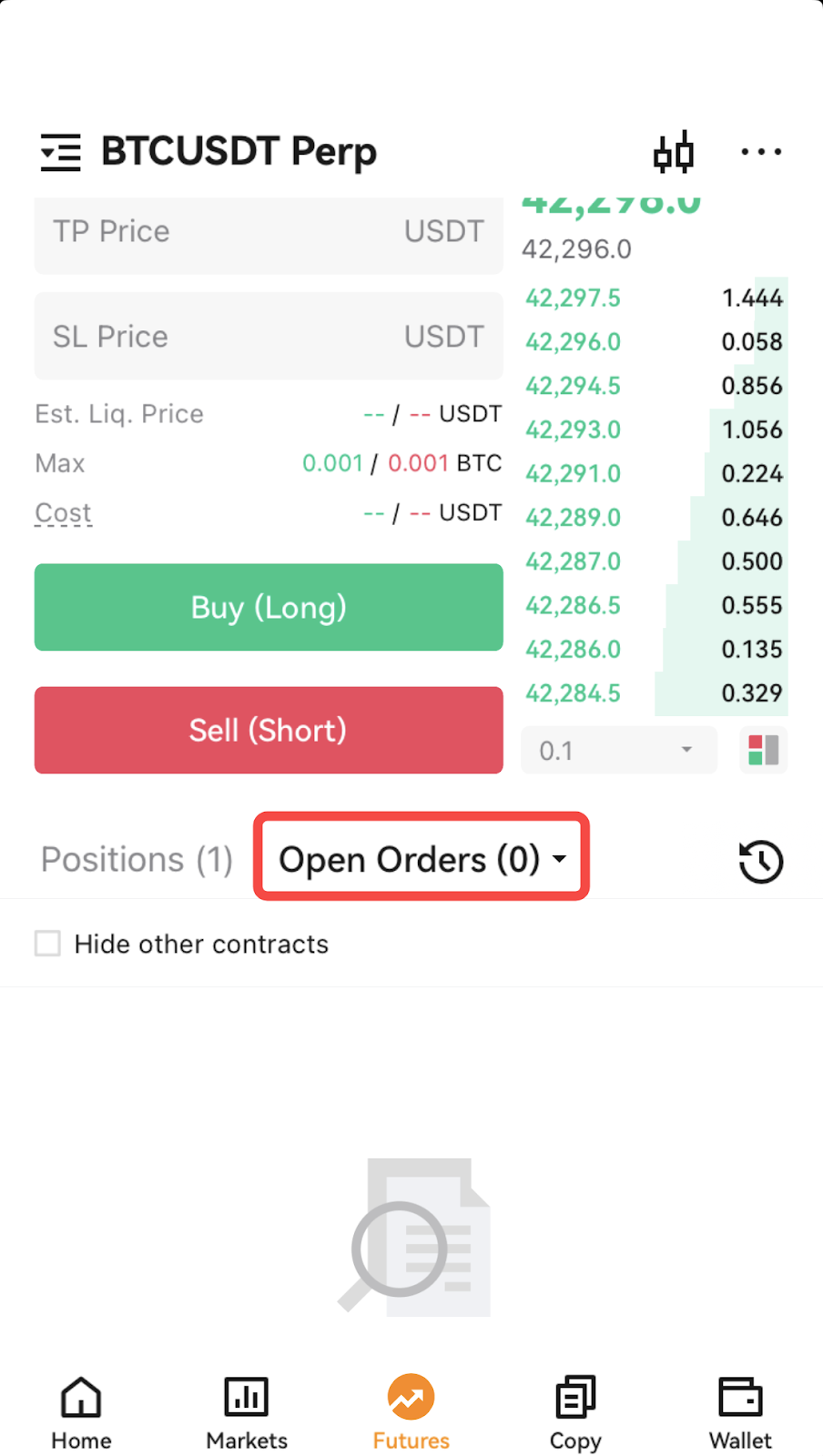Tap the Sell (Short) button
823x1456 pixels.
269,730
